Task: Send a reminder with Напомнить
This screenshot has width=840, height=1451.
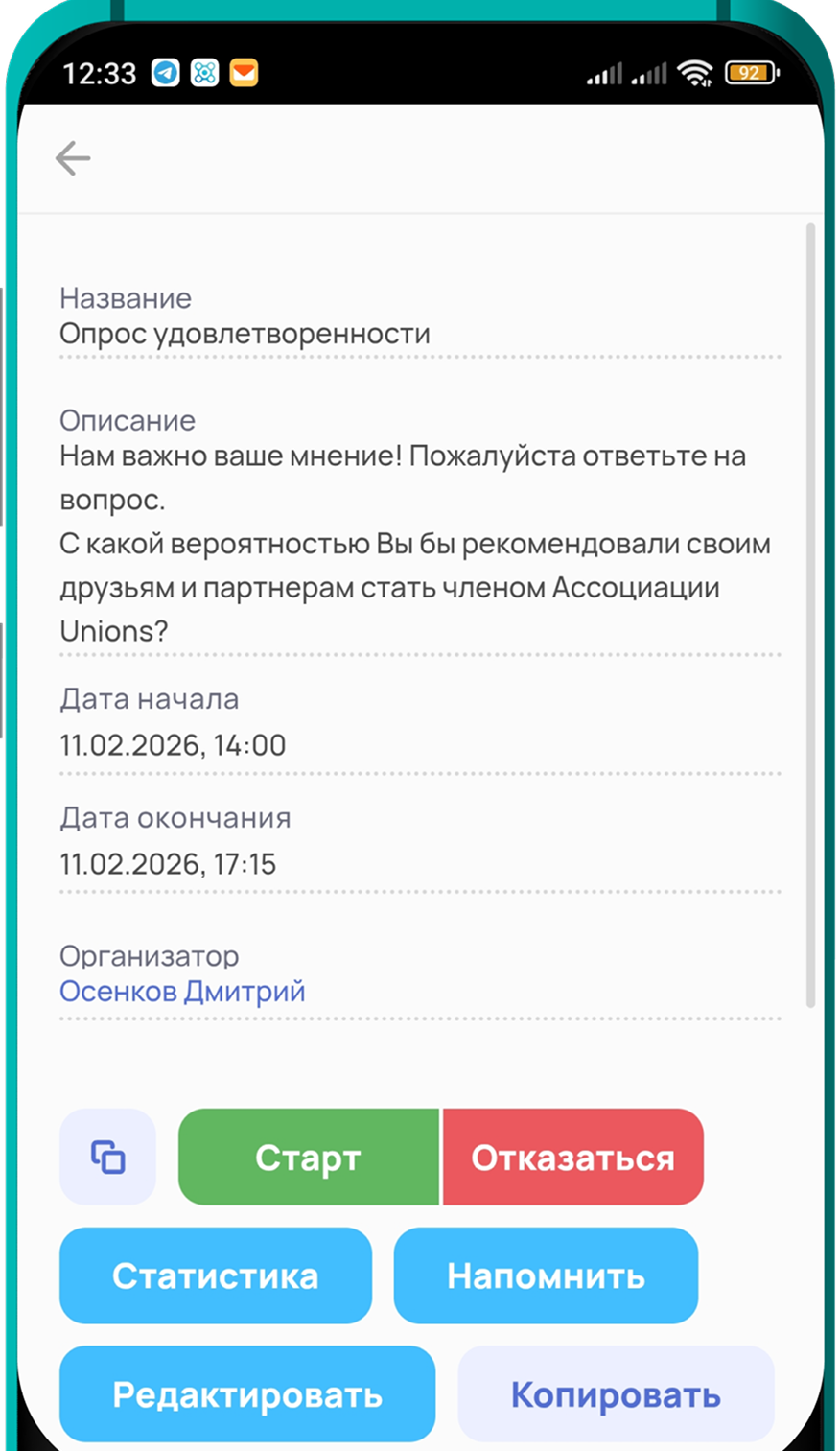Action: pyautogui.click(x=546, y=1275)
